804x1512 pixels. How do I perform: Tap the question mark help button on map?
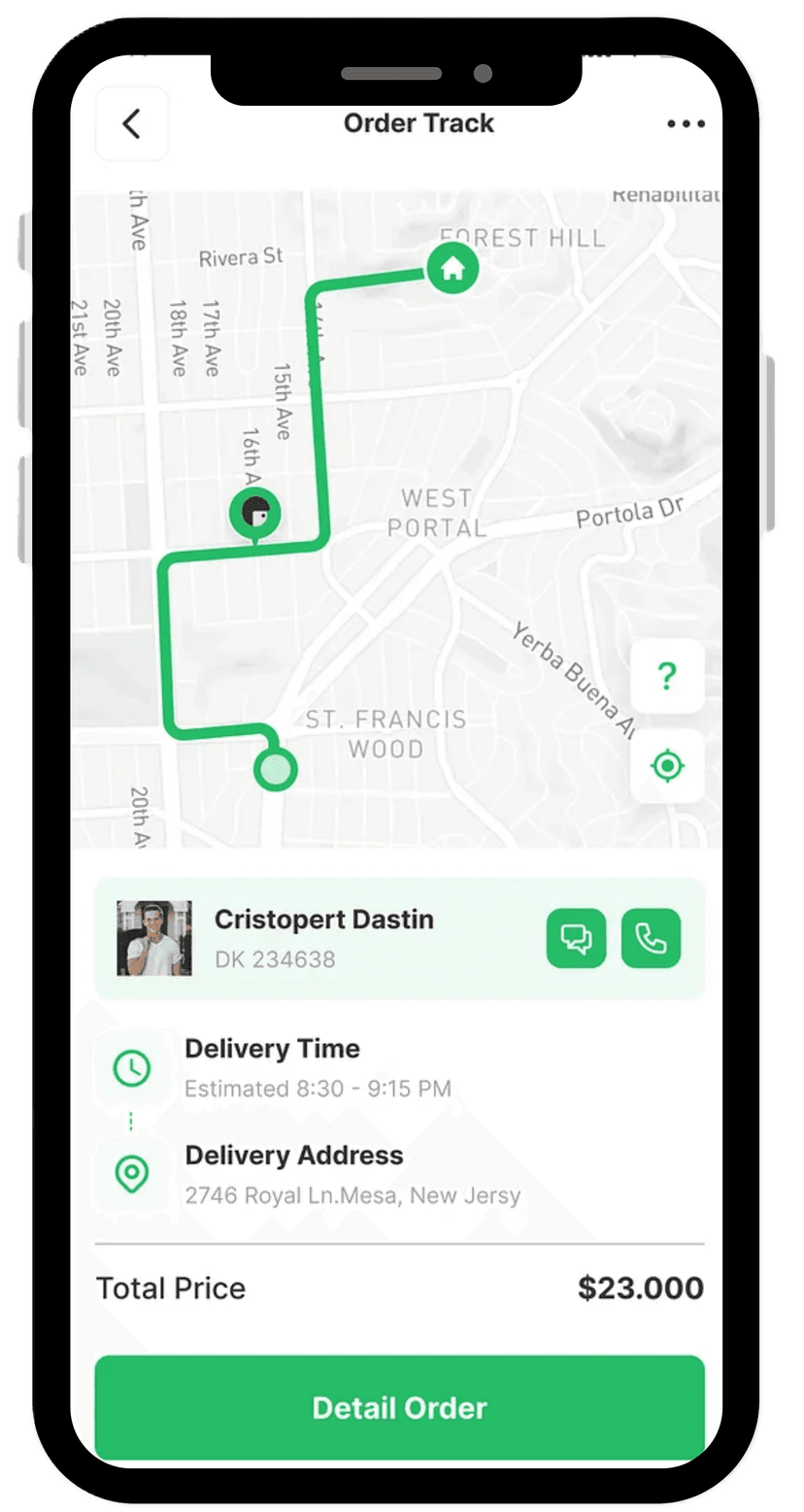[x=667, y=676]
